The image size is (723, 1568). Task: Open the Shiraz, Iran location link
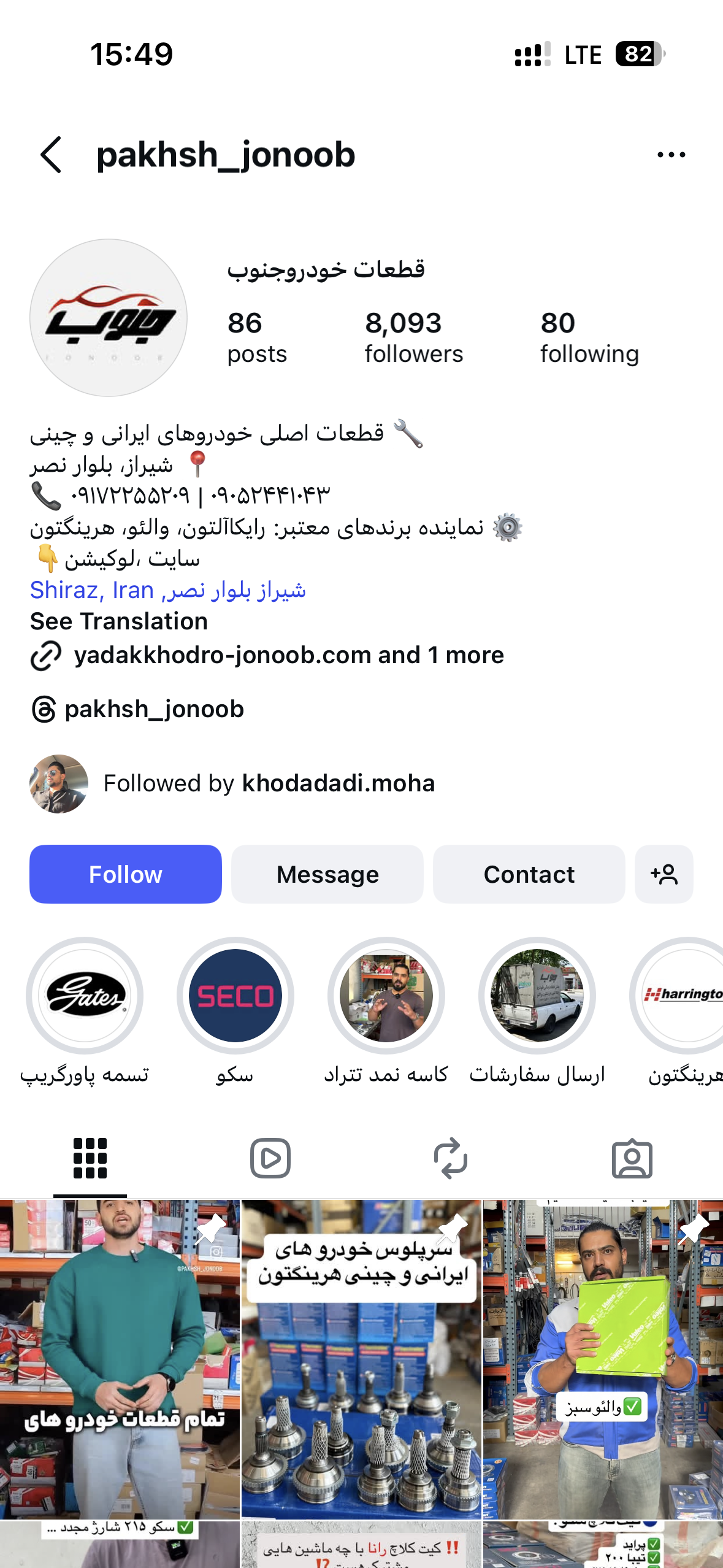(x=167, y=590)
